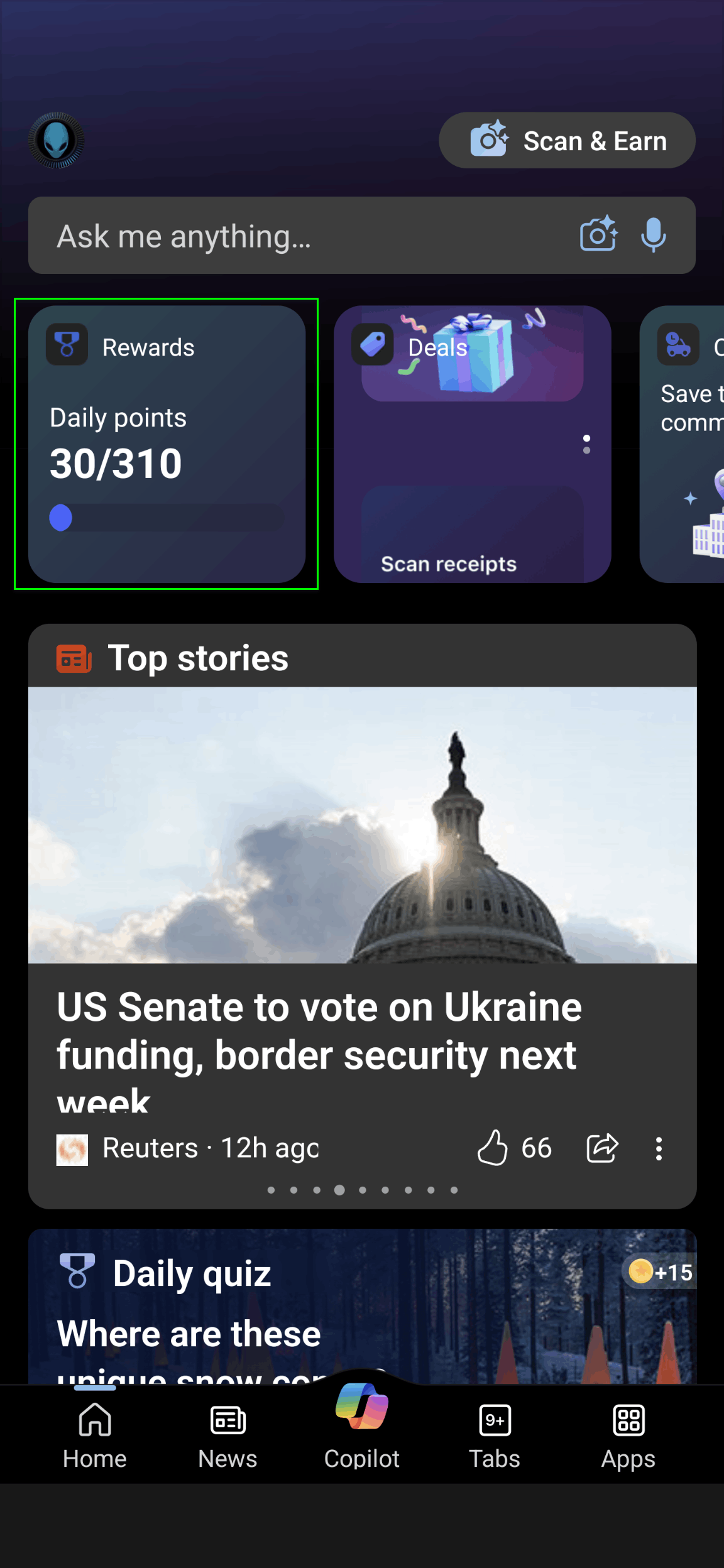Open more options for Reuters story
724x1568 pixels.
[x=659, y=1148]
